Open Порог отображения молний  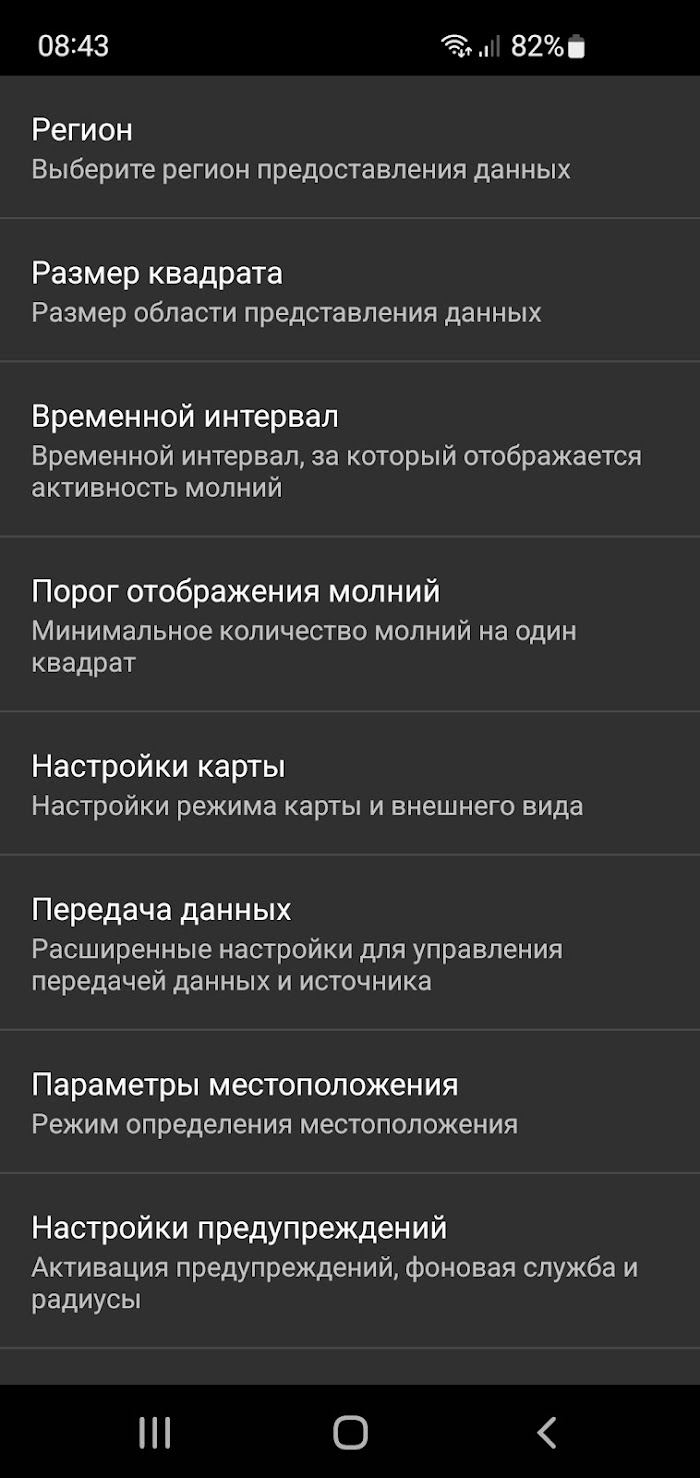click(x=350, y=624)
